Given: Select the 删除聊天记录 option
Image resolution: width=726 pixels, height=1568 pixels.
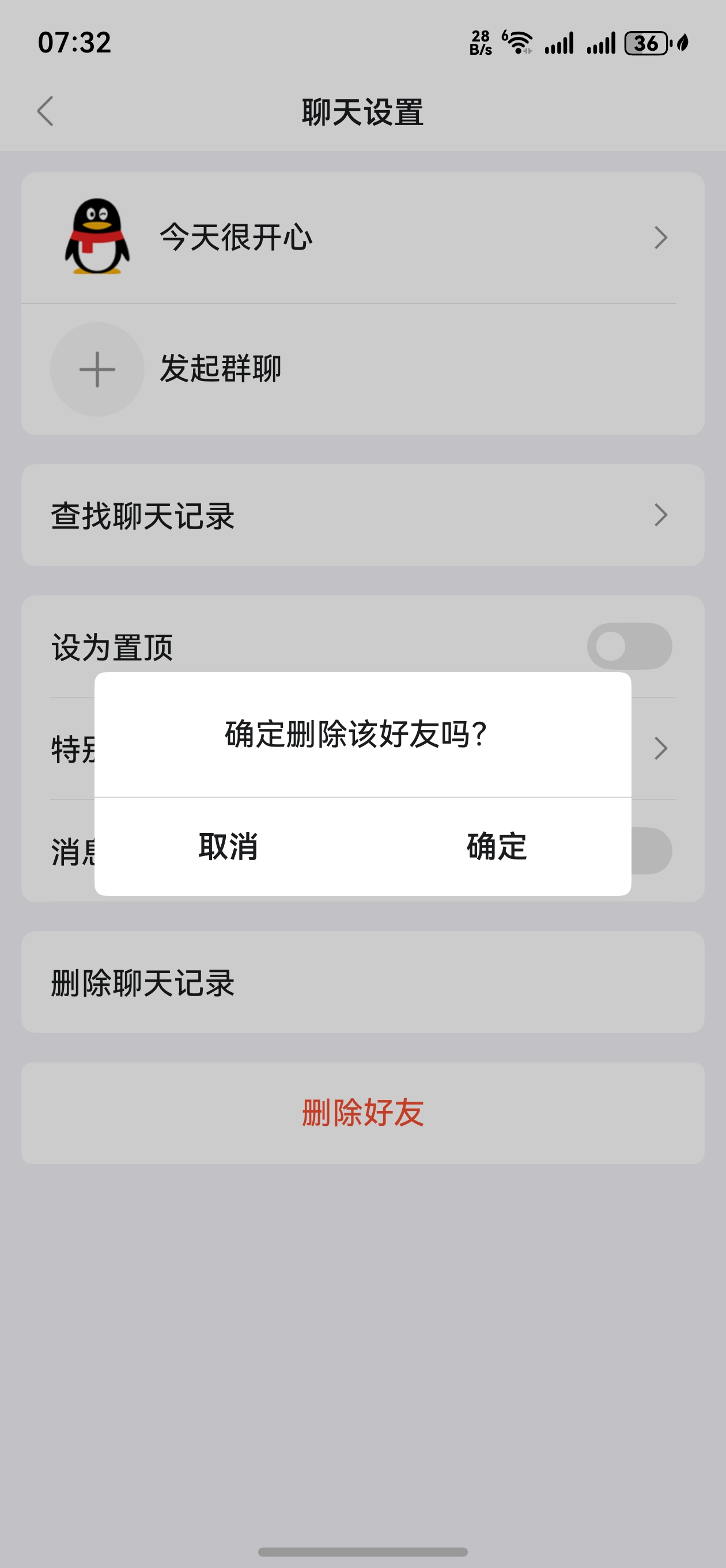Looking at the screenshot, I should 145,982.
